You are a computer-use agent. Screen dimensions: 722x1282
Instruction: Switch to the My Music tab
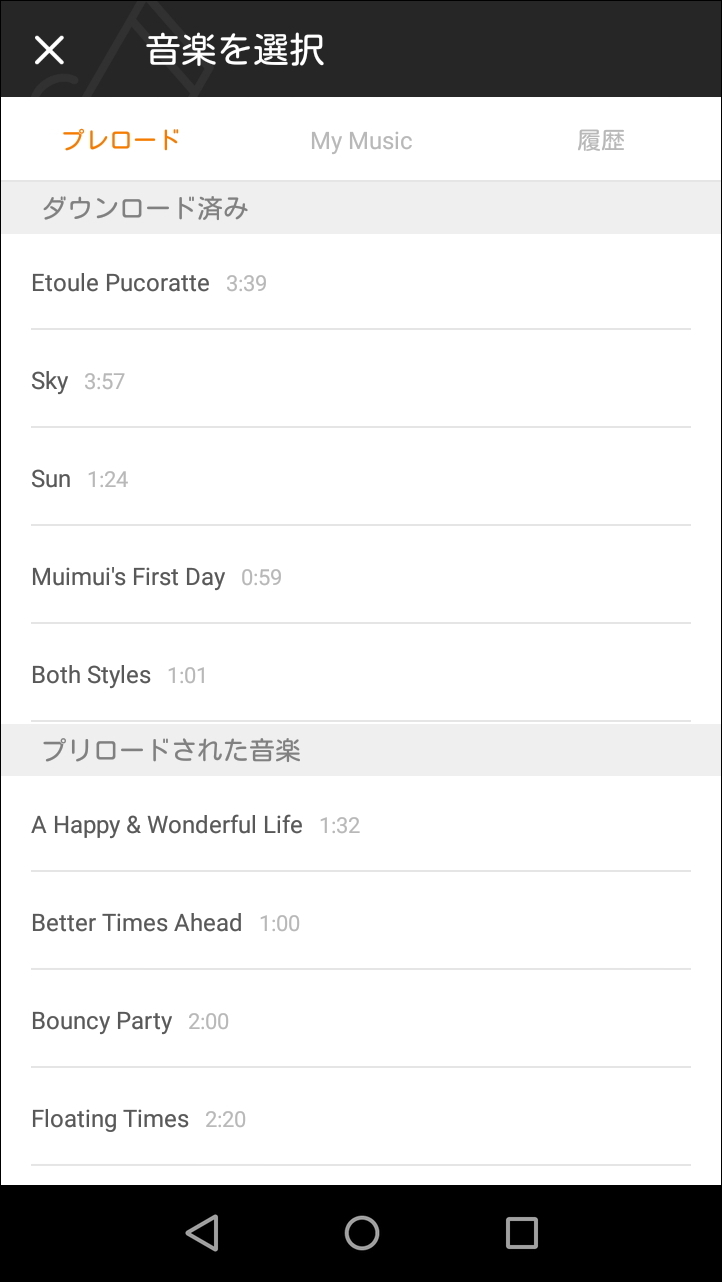(361, 140)
